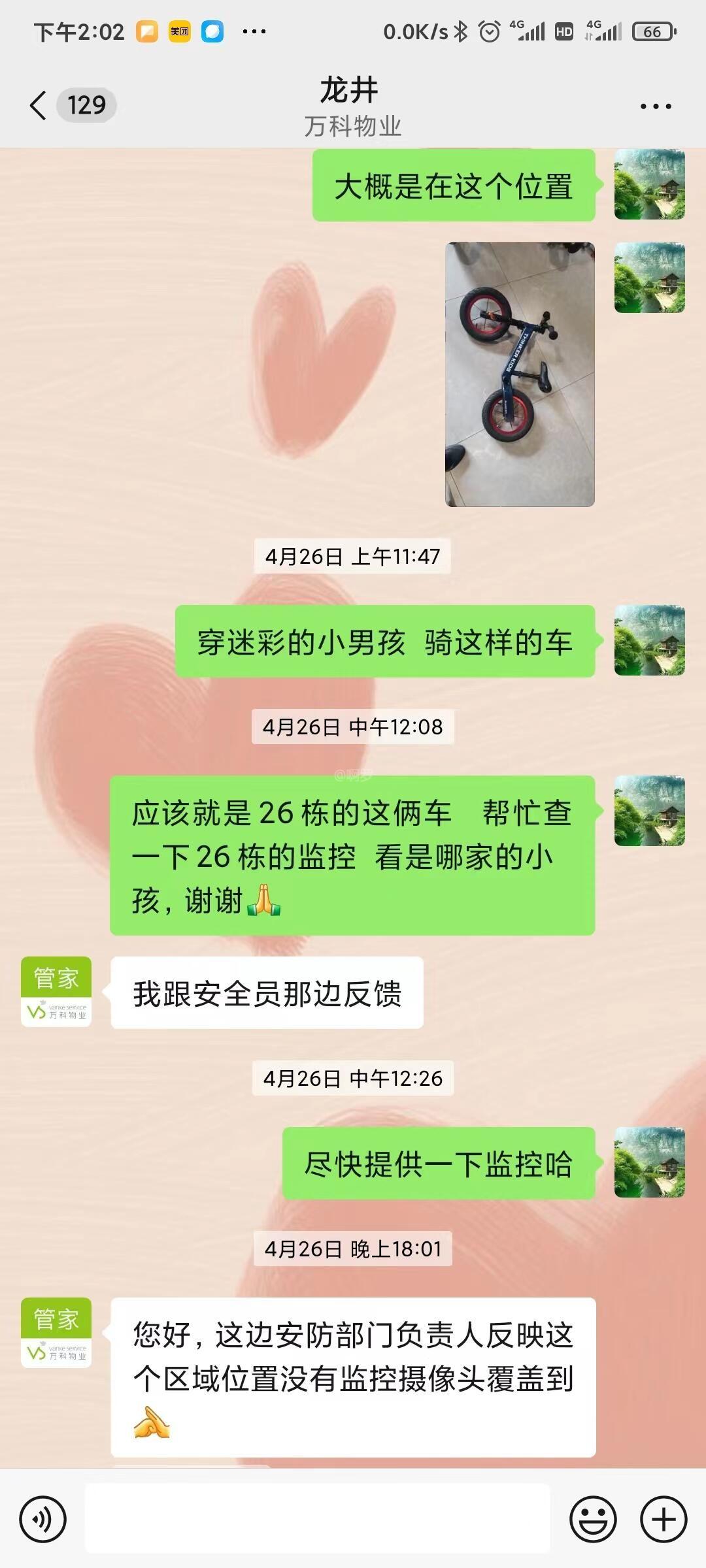Image resolution: width=706 pixels, height=1568 pixels.
Task: Open the plus attachments menu
Action: coord(664,1519)
